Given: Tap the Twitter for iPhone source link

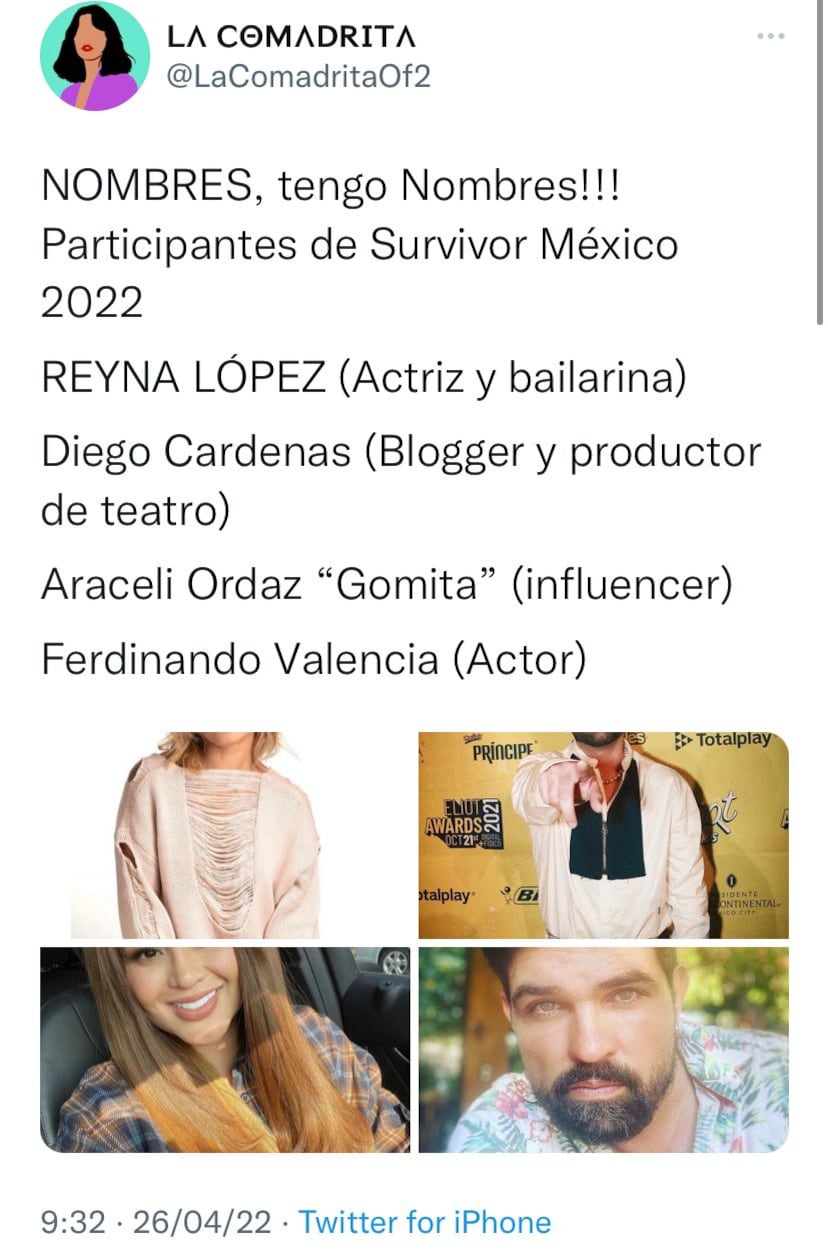Looking at the screenshot, I should click(425, 1221).
